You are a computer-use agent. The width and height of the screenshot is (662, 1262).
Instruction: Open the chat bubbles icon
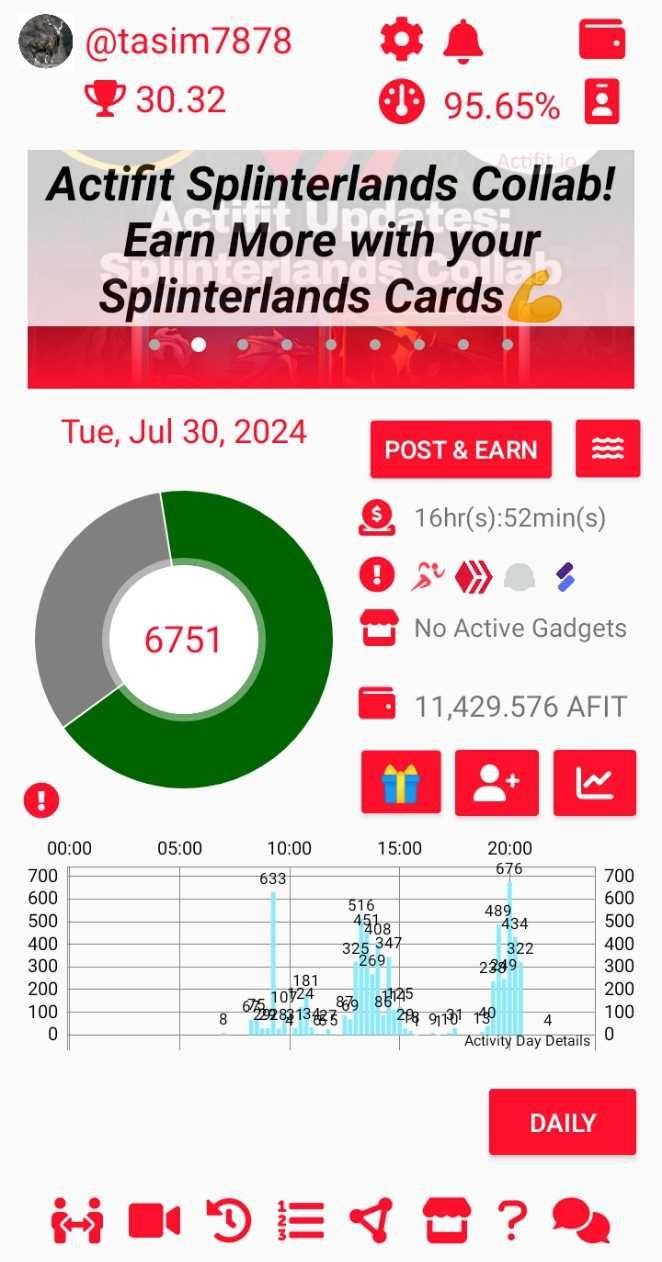(x=581, y=1220)
